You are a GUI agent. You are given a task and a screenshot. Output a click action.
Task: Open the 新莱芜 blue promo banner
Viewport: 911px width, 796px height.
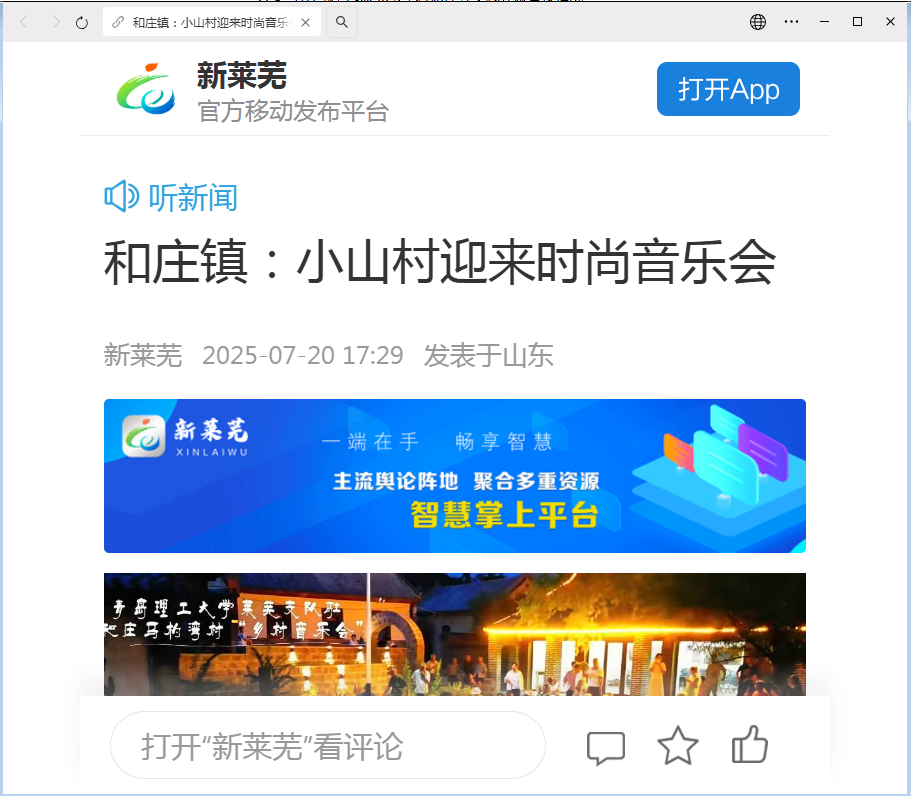[454, 476]
